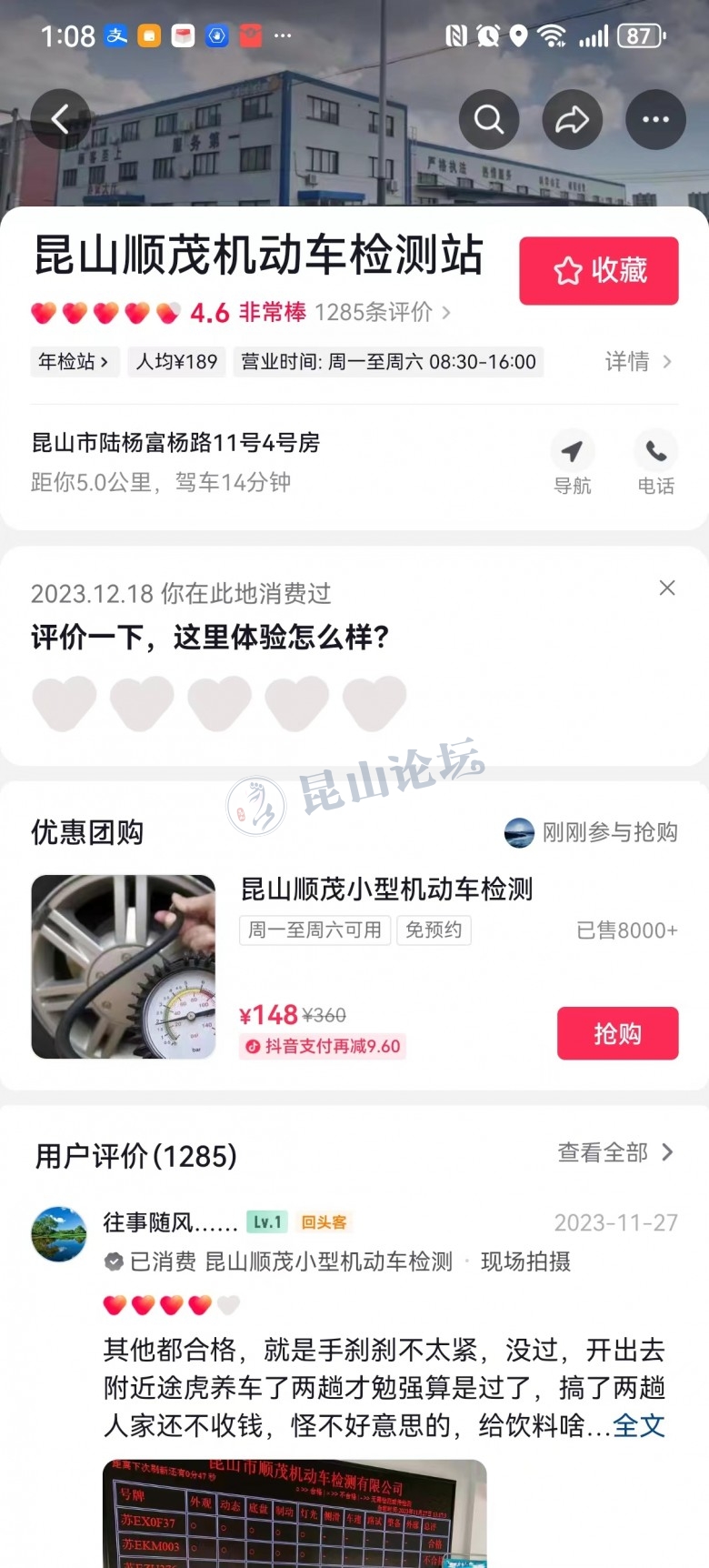Tap 抢购 for the ¥148 deal
Screen dimensions: 709x1568
tap(617, 1033)
